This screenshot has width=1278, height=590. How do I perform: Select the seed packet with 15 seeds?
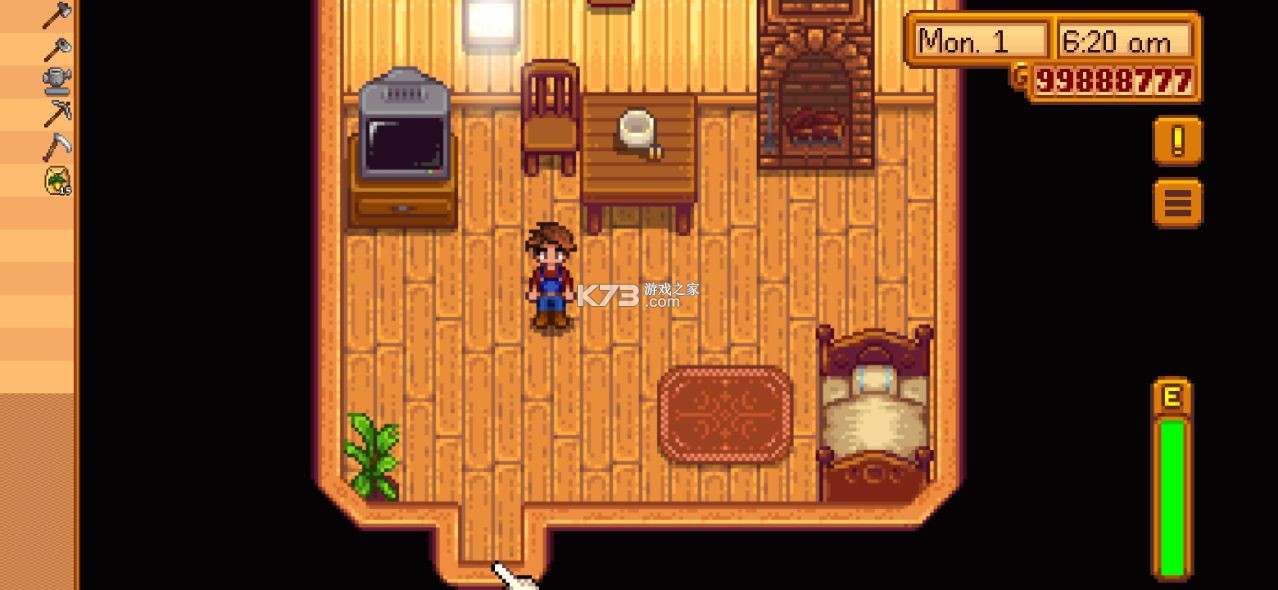click(x=57, y=181)
